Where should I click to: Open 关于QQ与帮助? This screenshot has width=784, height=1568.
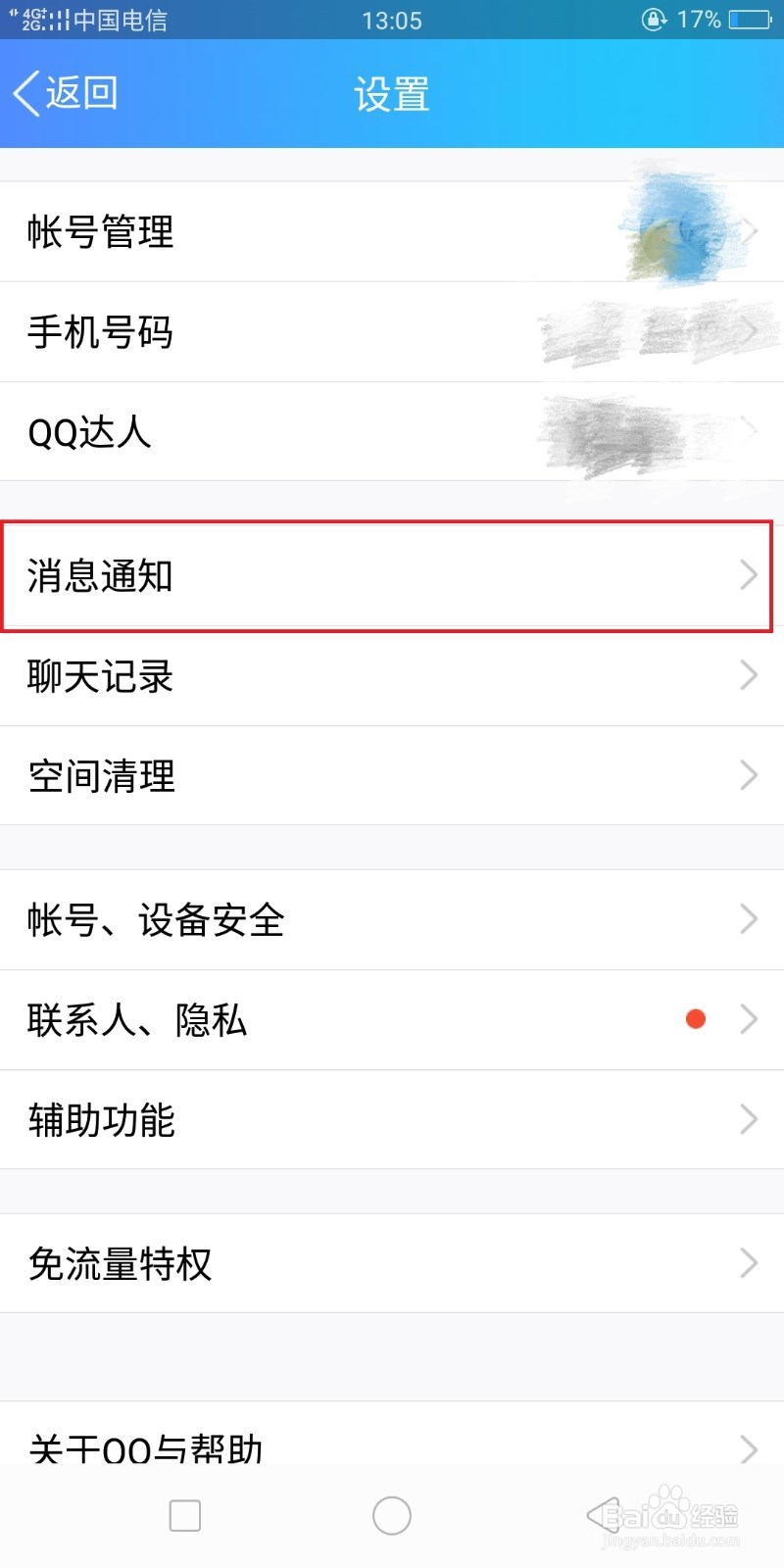[392, 1447]
